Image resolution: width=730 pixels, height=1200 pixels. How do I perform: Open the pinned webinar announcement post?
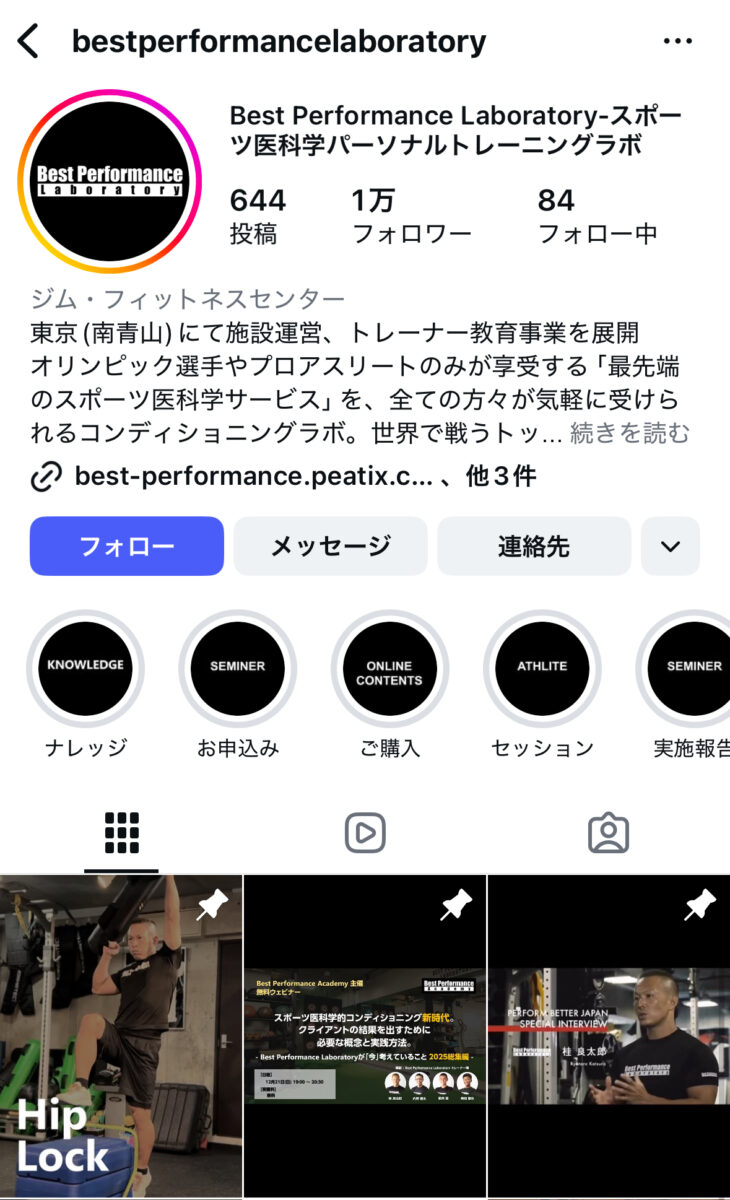pos(365,1037)
